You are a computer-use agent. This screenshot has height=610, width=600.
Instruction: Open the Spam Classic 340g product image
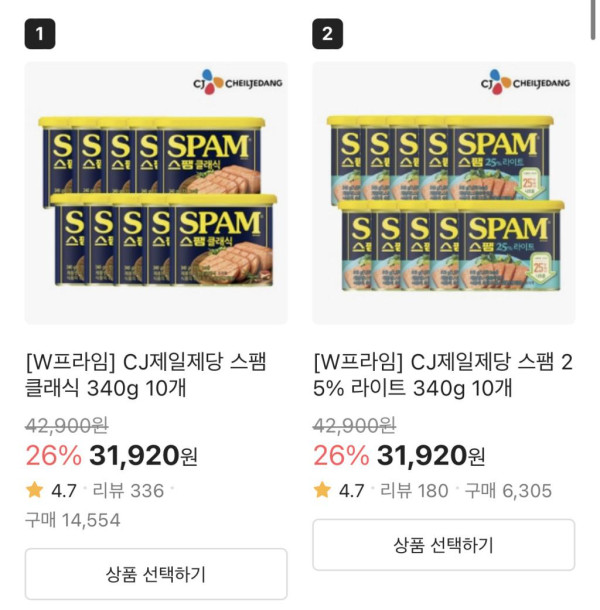coord(156,193)
